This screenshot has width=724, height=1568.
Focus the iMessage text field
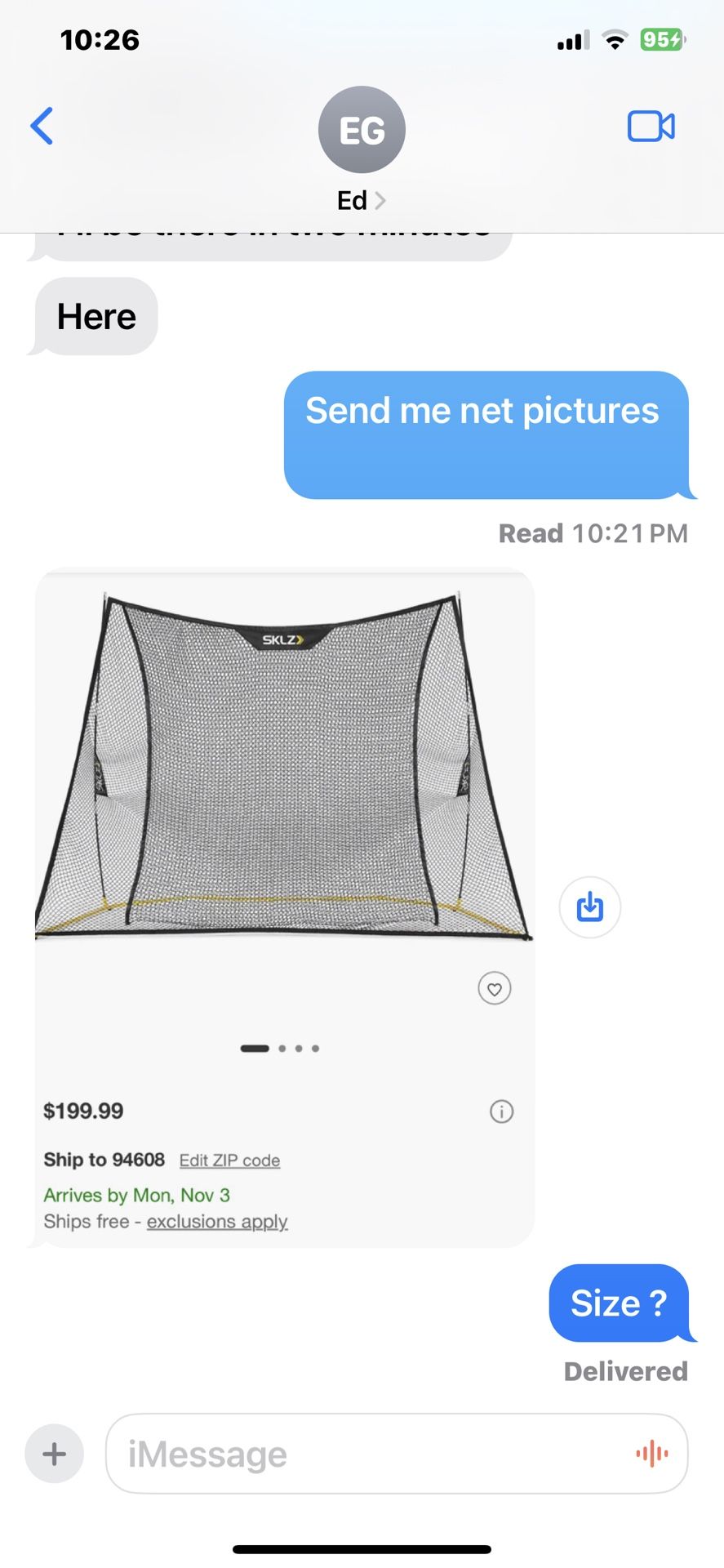(x=367, y=1454)
